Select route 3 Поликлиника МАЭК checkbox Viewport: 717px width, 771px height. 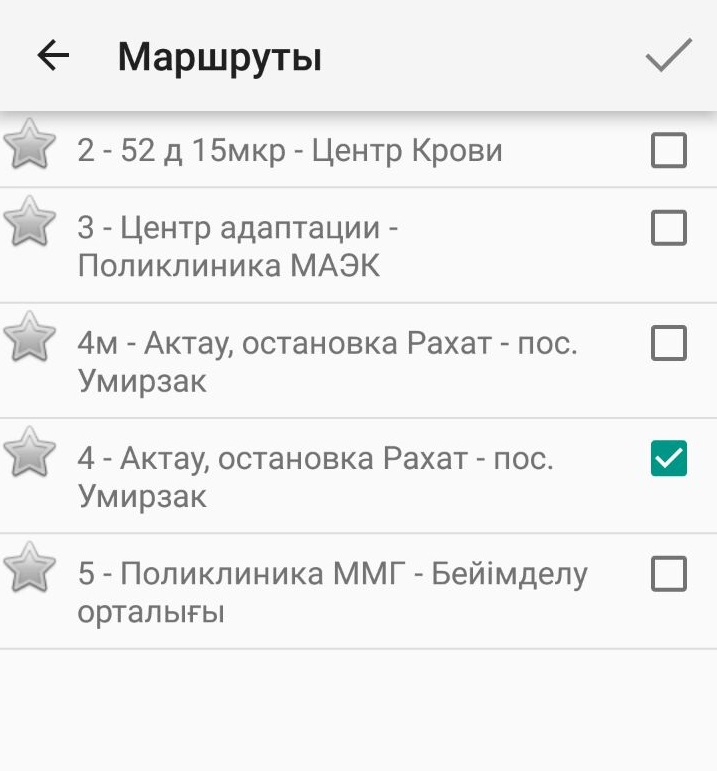(668, 228)
